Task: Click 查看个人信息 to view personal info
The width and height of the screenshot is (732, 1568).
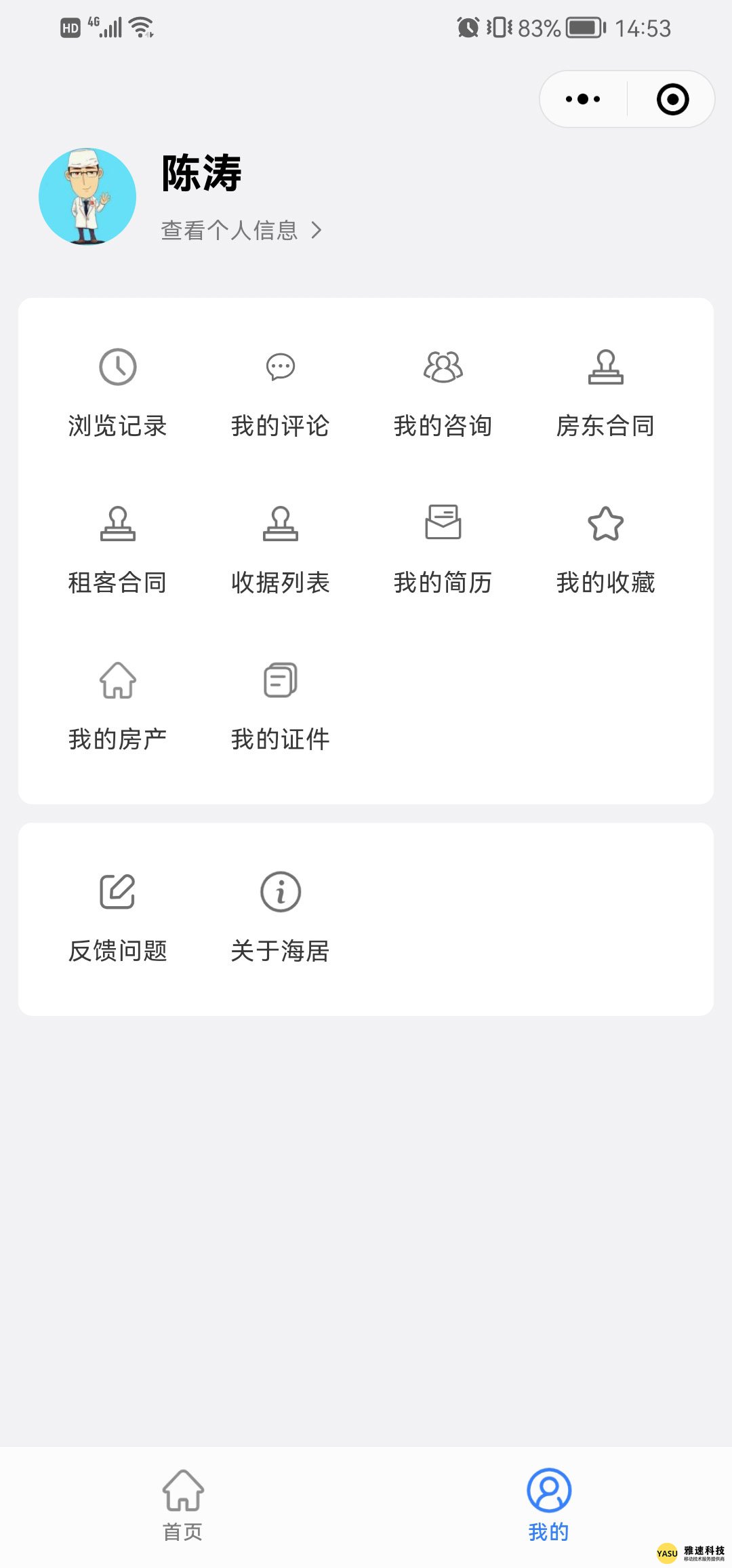Action: (230, 231)
